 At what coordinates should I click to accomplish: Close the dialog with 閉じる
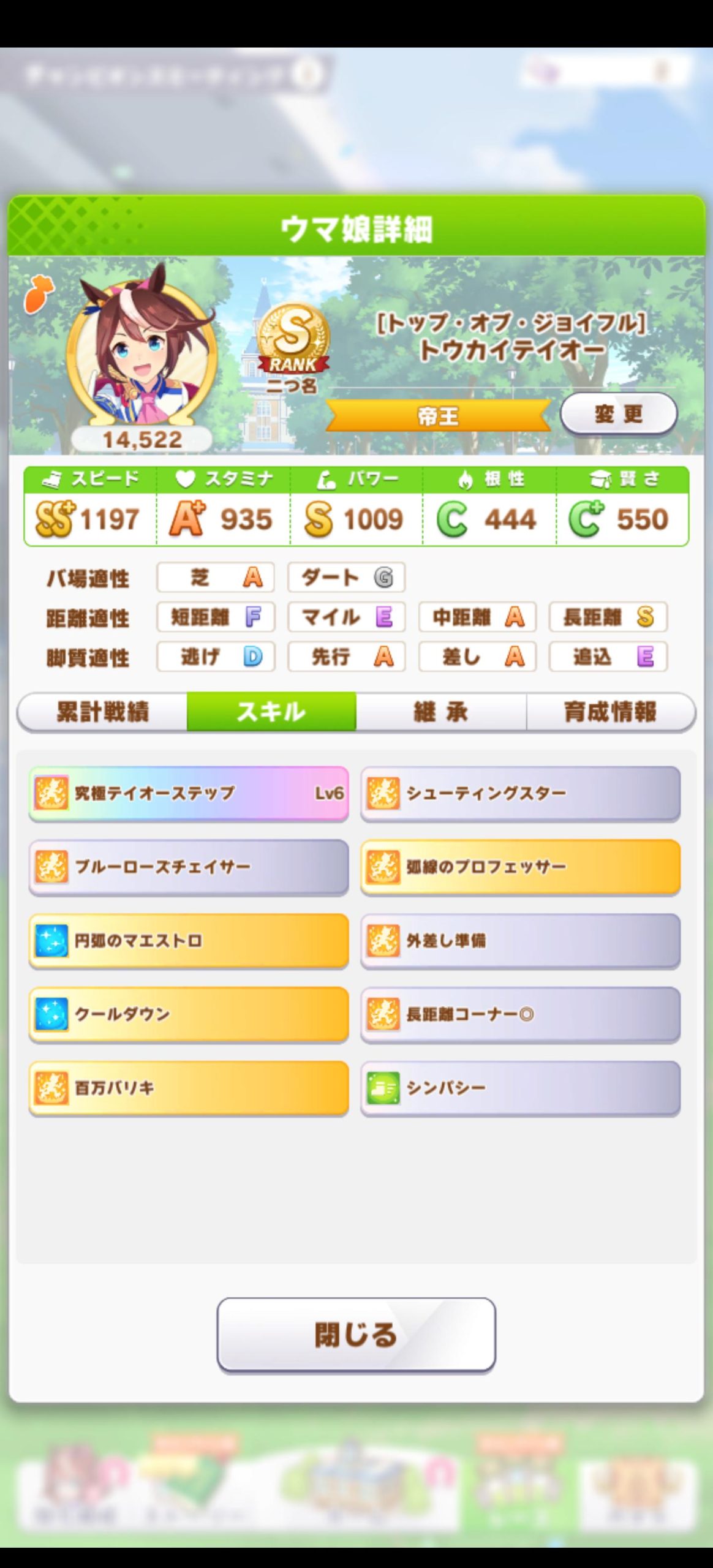pos(356,1335)
